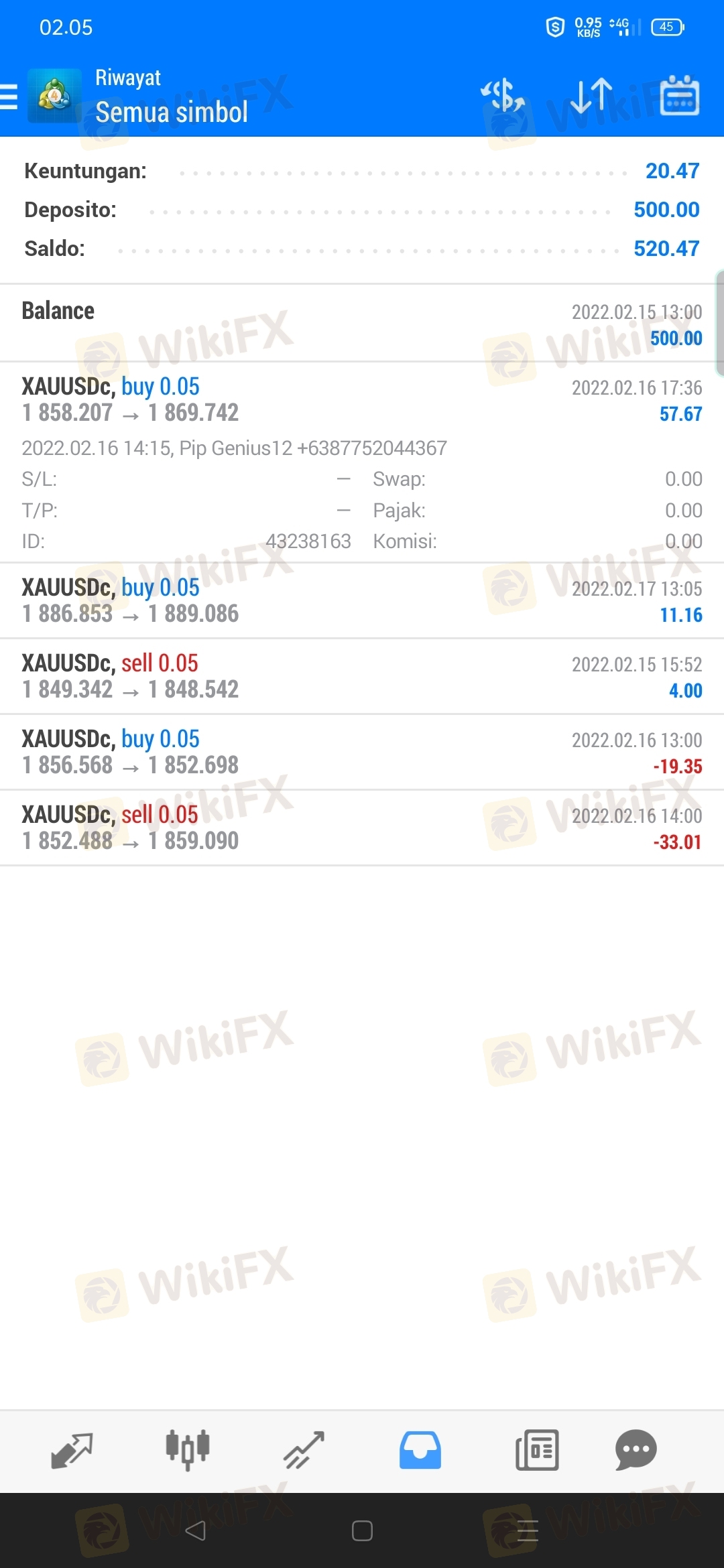Open the hamburger drawer menu
The image size is (724, 1568).
point(9,96)
